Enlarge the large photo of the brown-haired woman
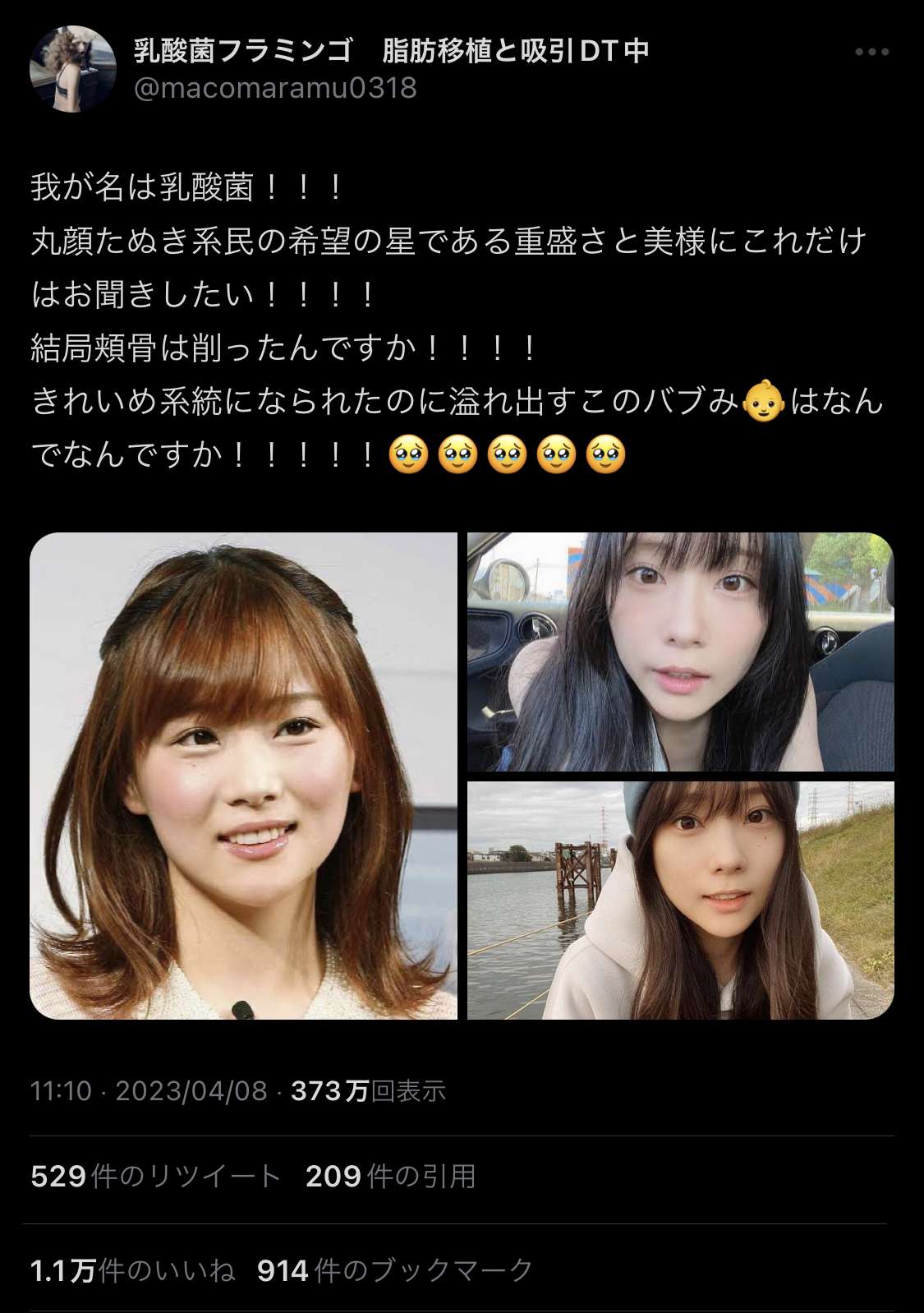This screenshot has height=1313, width=924. [243, 776]
